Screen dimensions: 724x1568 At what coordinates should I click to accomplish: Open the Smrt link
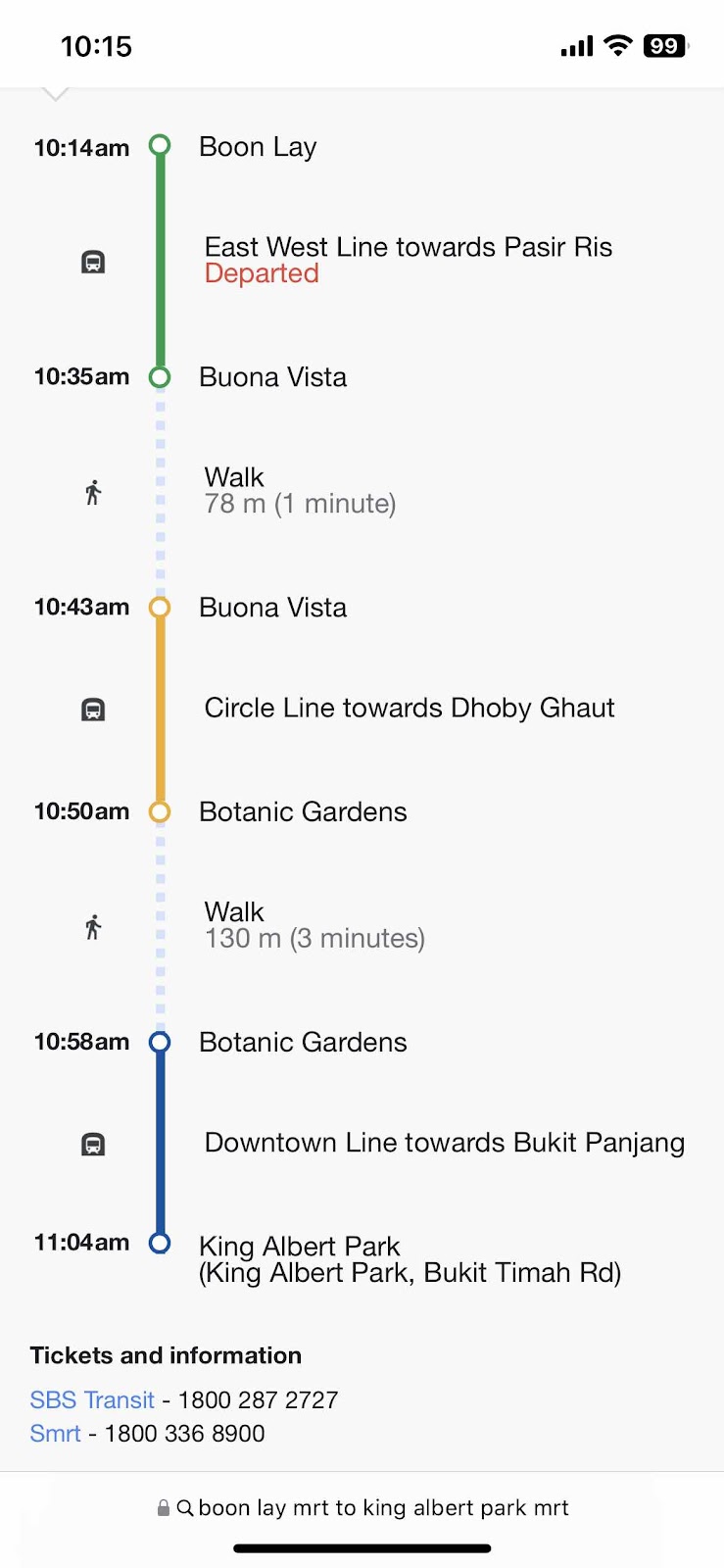[x=55, y=1433]
